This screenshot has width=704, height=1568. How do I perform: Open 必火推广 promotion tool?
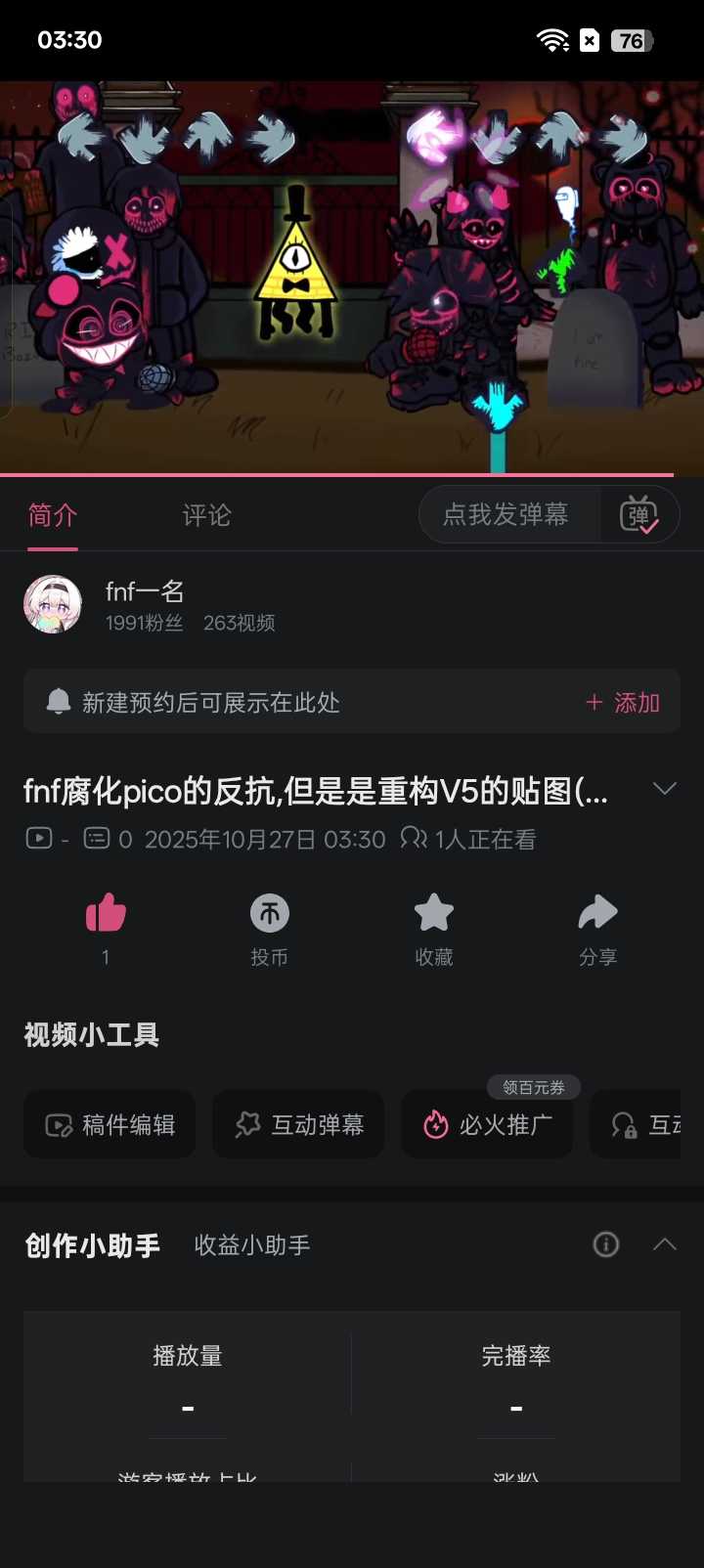coord(487,1125)
